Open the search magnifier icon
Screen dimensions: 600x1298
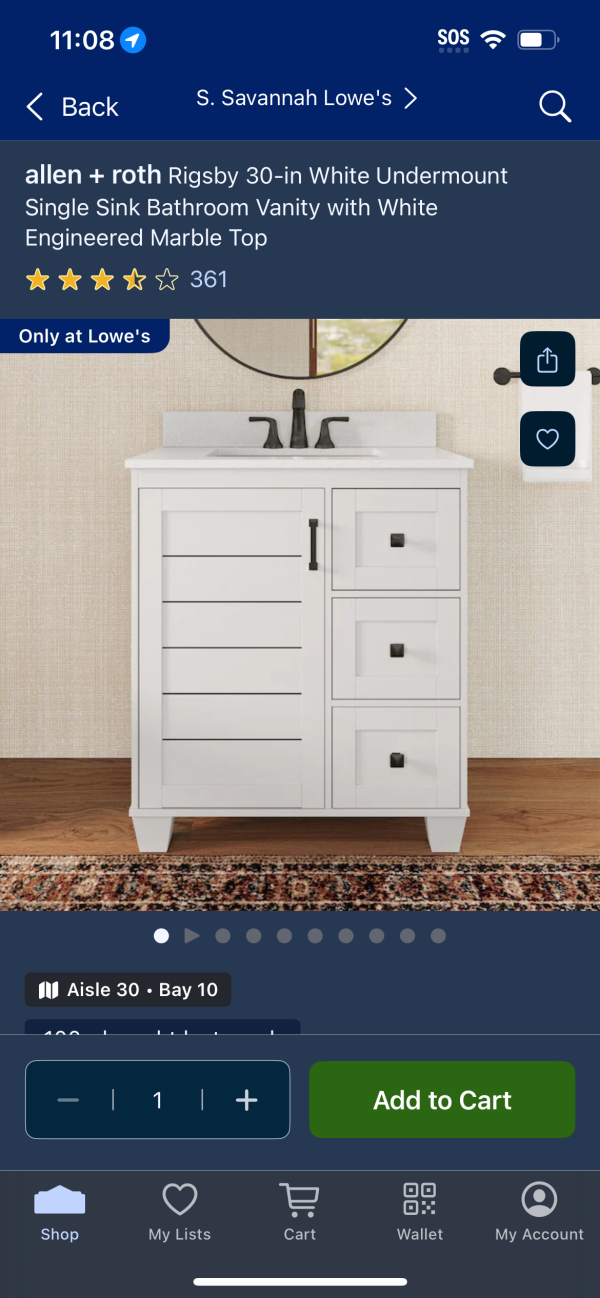click(x=554, y=106)
